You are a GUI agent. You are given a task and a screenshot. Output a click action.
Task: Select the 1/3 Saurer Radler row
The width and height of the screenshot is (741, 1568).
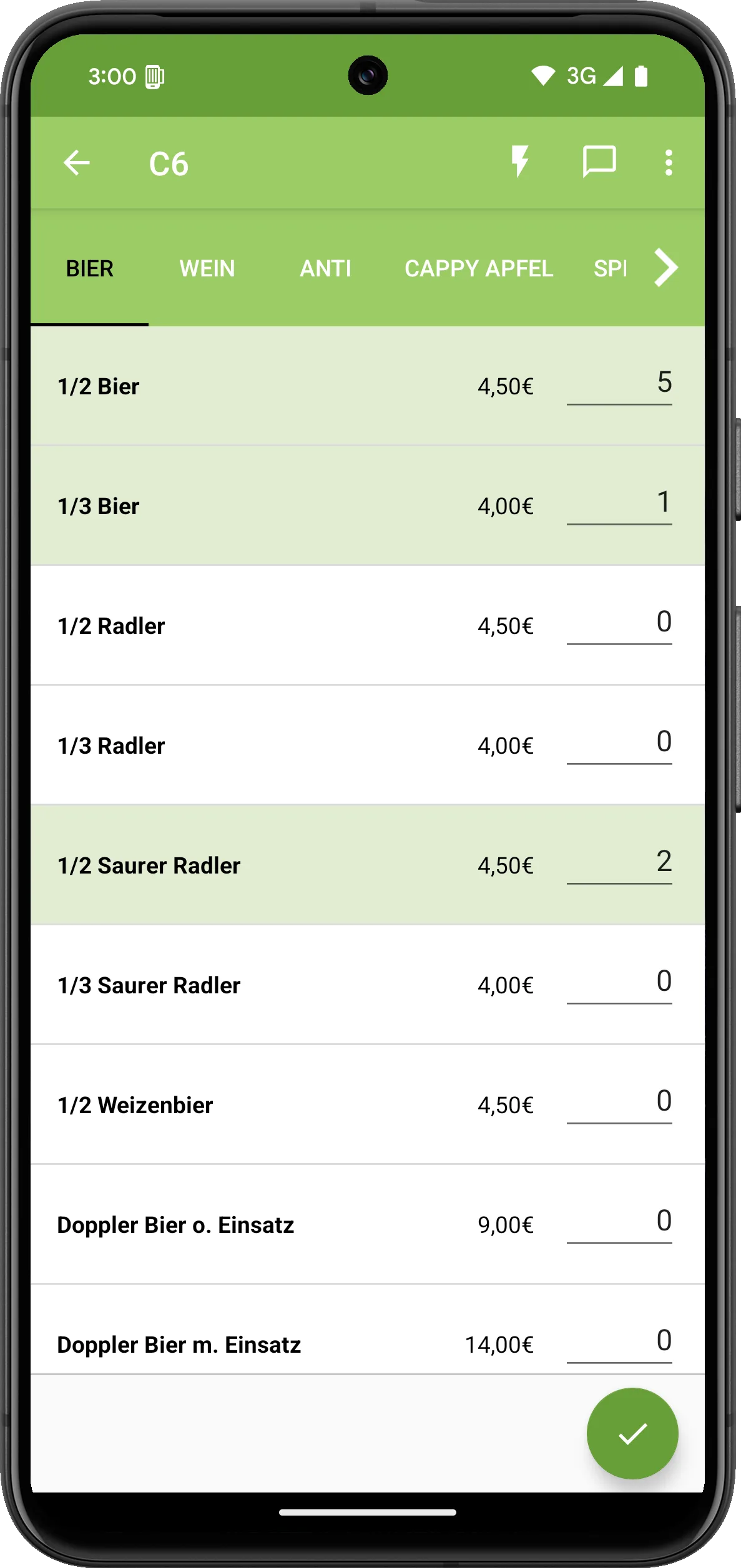coord(368,985)
